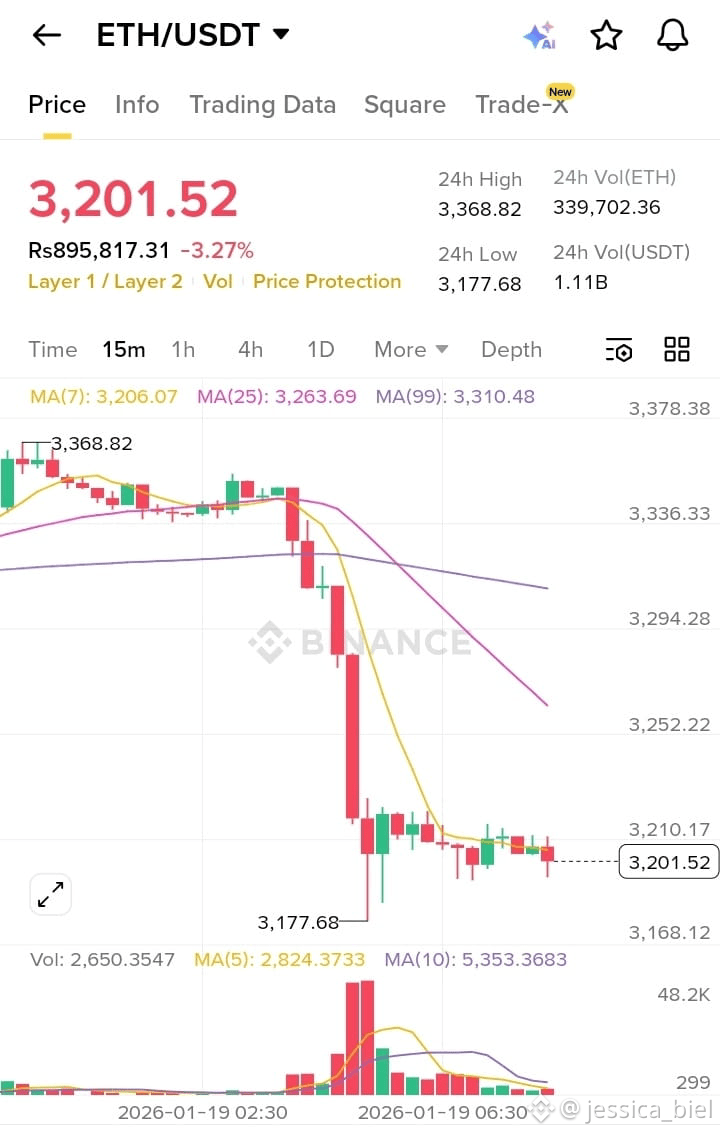Open the Square tab
The image size is (720, 1134).
tap(404, 104)
